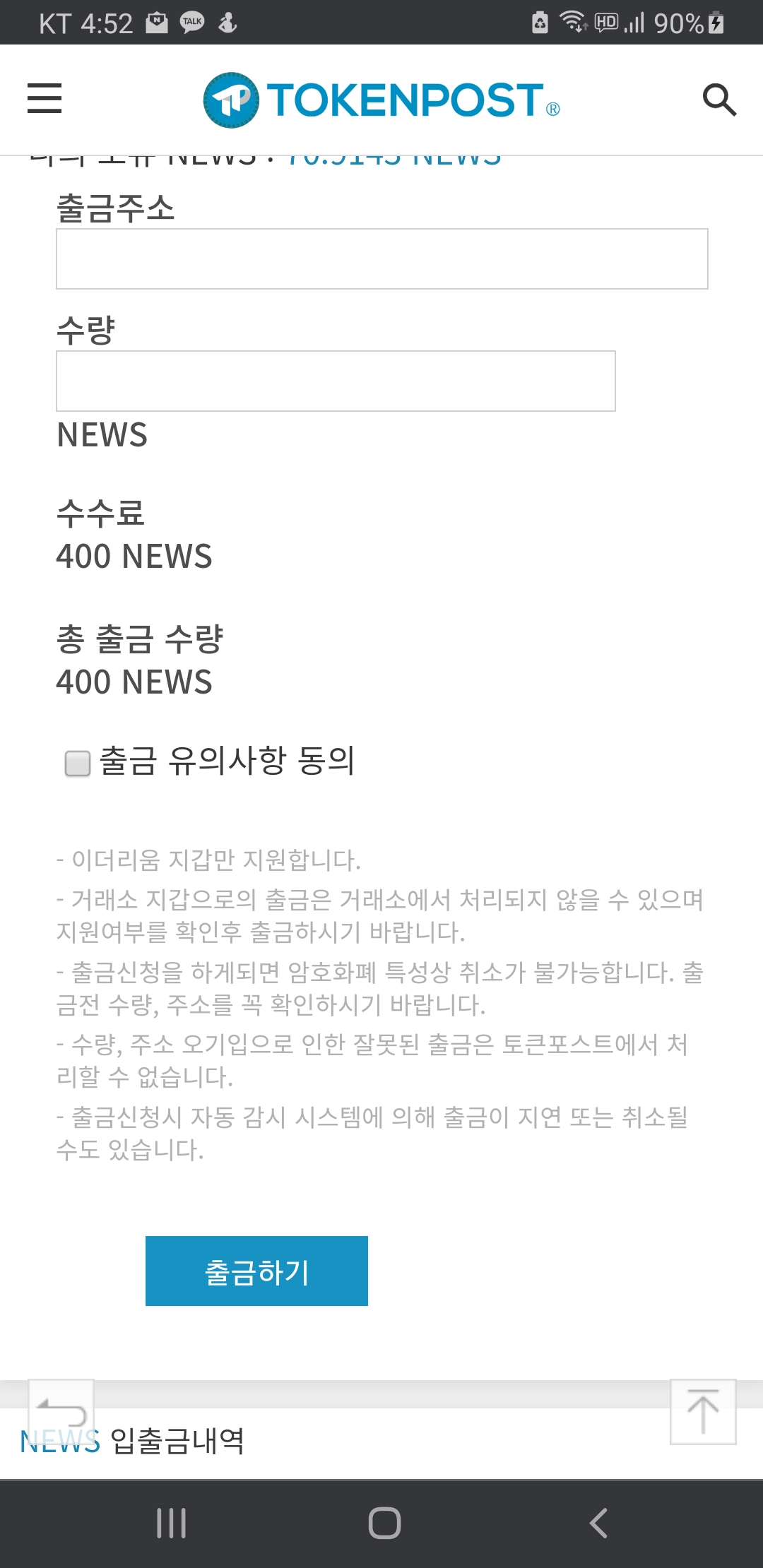This screenshot has height=1568, width=763.
Task: Tap the 출금하기 button
Action: point(256,1271)
